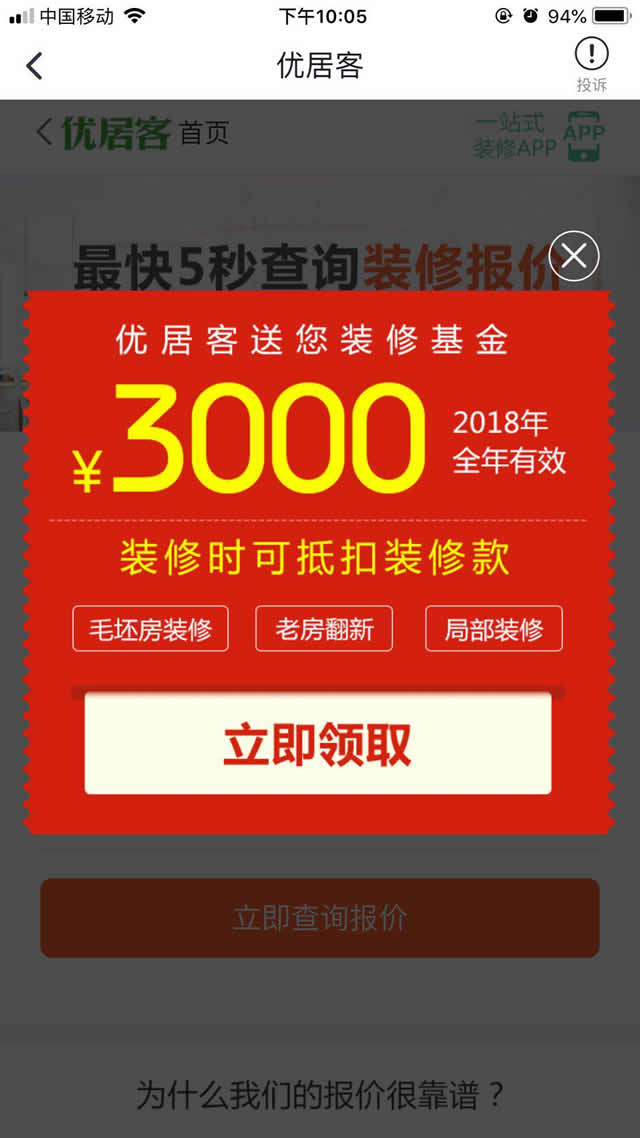The width and height of the screenshot is (640, 1138).
Task: Choose the 局部装修 chip
Action: (x=494, y=629)
